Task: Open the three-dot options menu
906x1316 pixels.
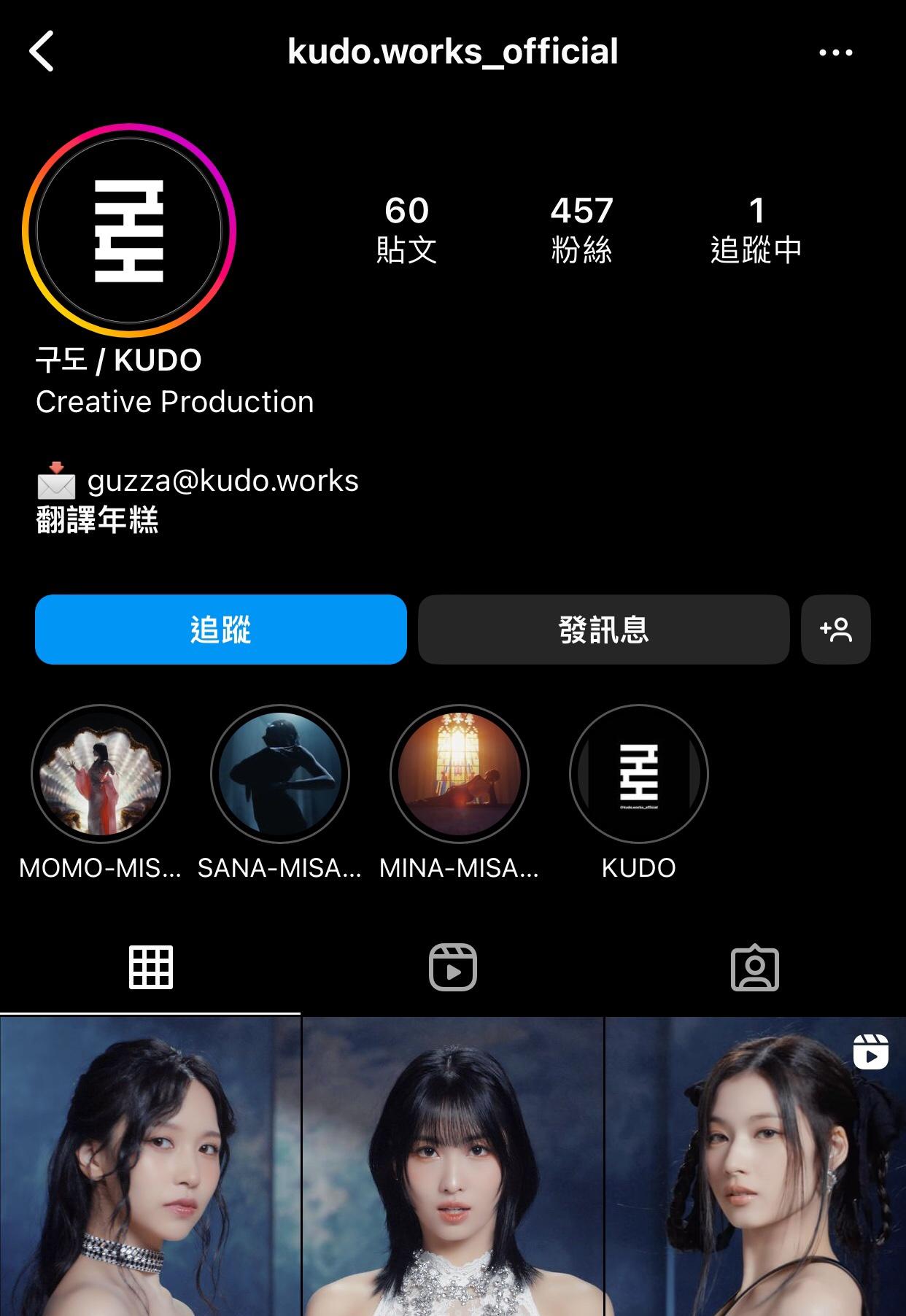Action: pyautogui.click(x=835, y=53)
